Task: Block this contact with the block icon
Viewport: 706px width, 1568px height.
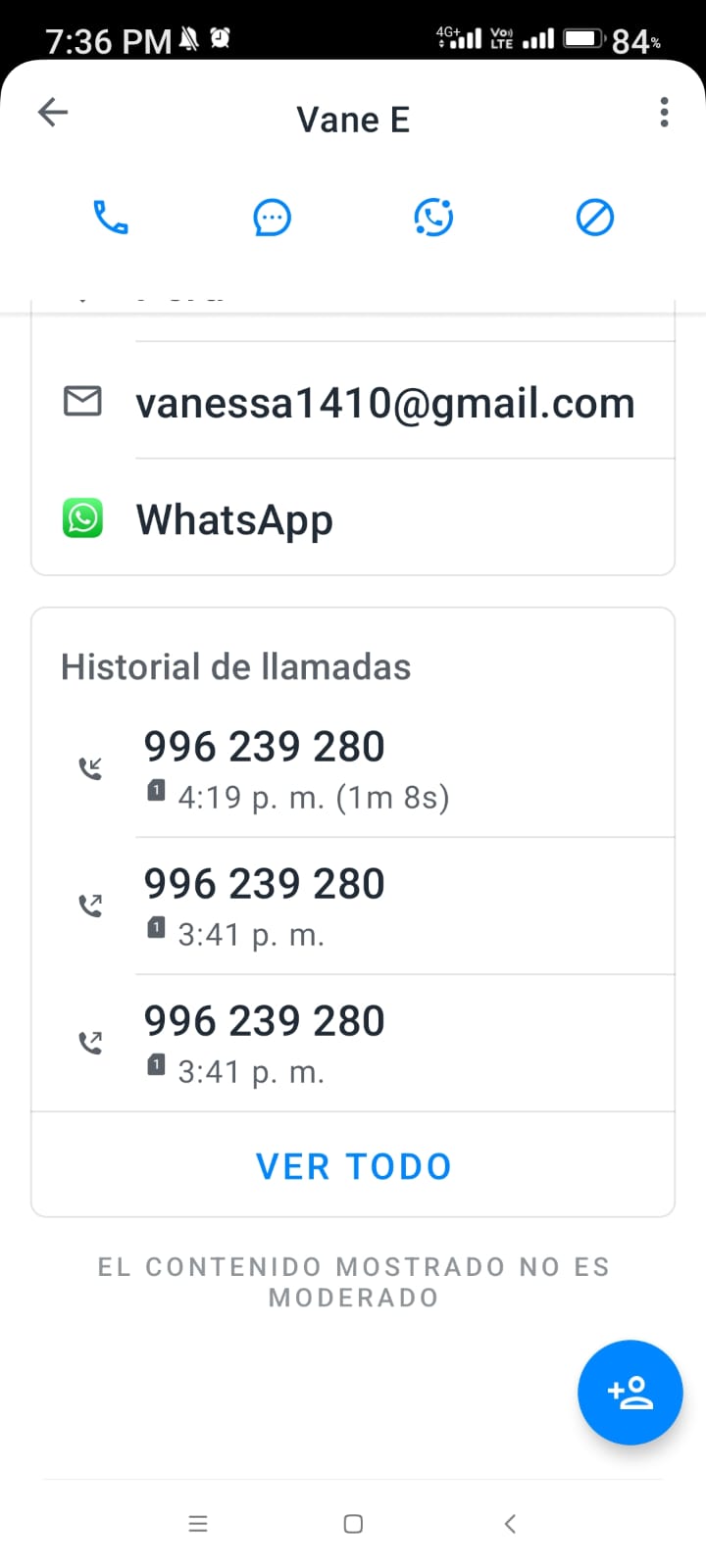Action: click(594, 218)
